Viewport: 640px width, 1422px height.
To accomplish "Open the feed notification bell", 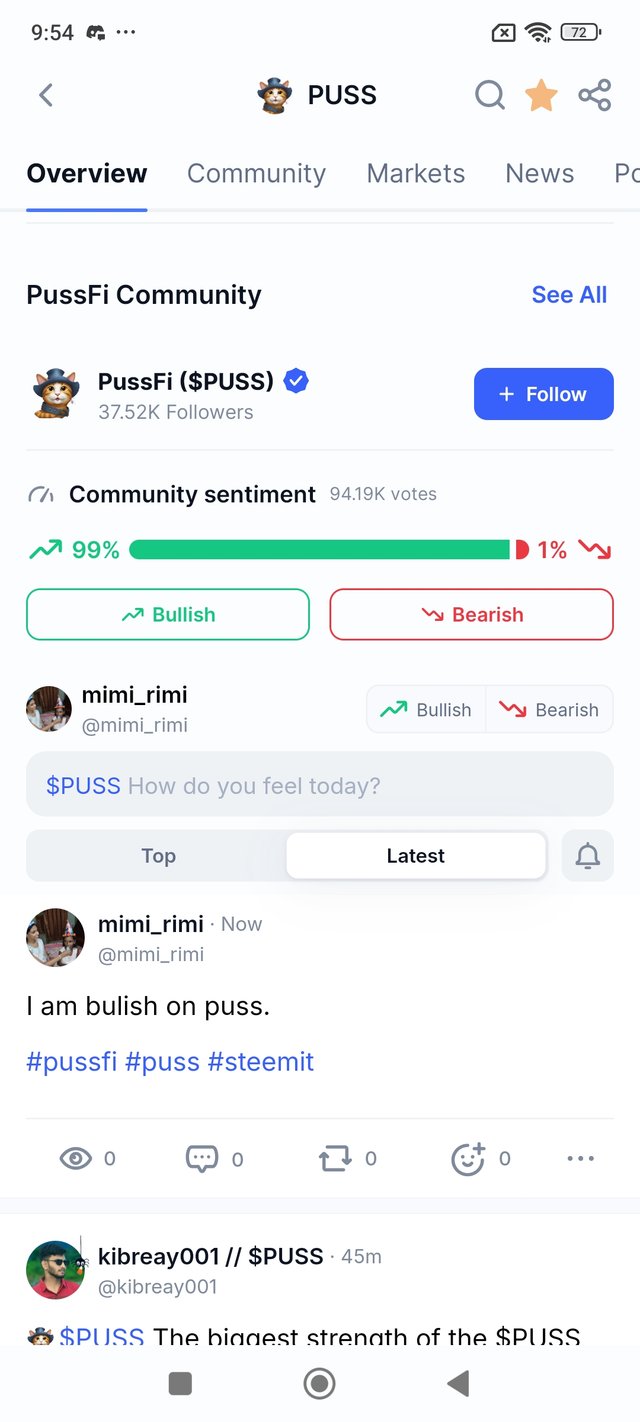I will 588,856.
